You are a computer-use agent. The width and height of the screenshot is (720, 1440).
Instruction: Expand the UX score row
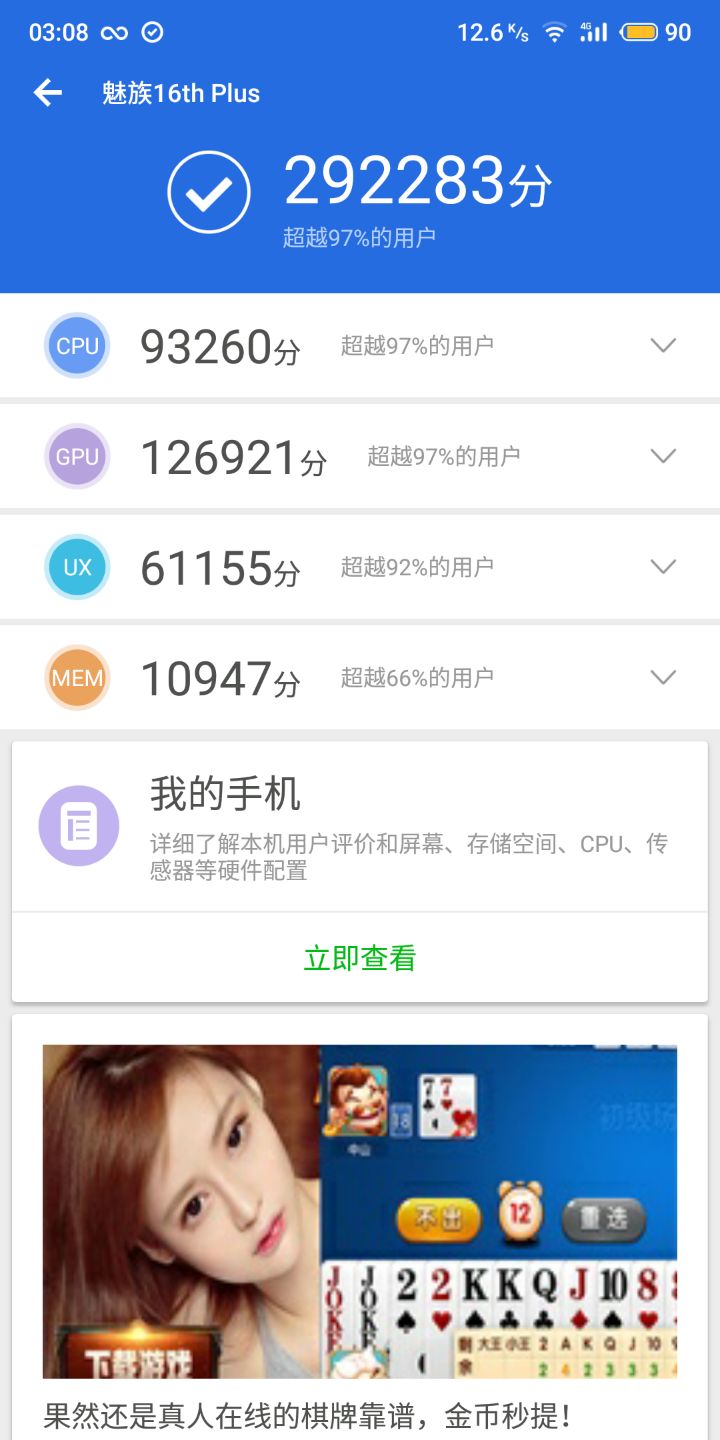tap(663, 567)
